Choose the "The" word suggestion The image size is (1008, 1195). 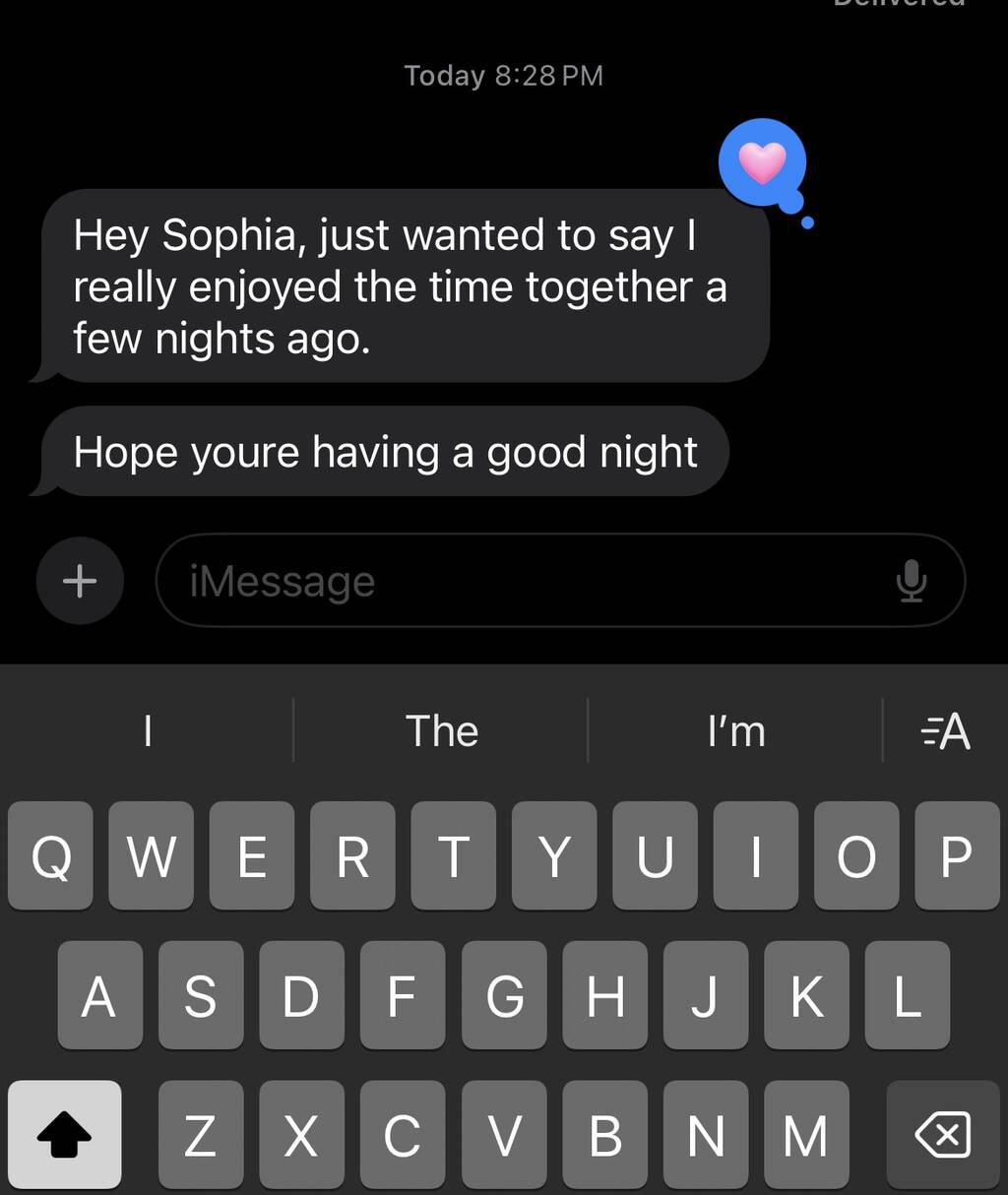pyautogui.click(x=441, y=731)
